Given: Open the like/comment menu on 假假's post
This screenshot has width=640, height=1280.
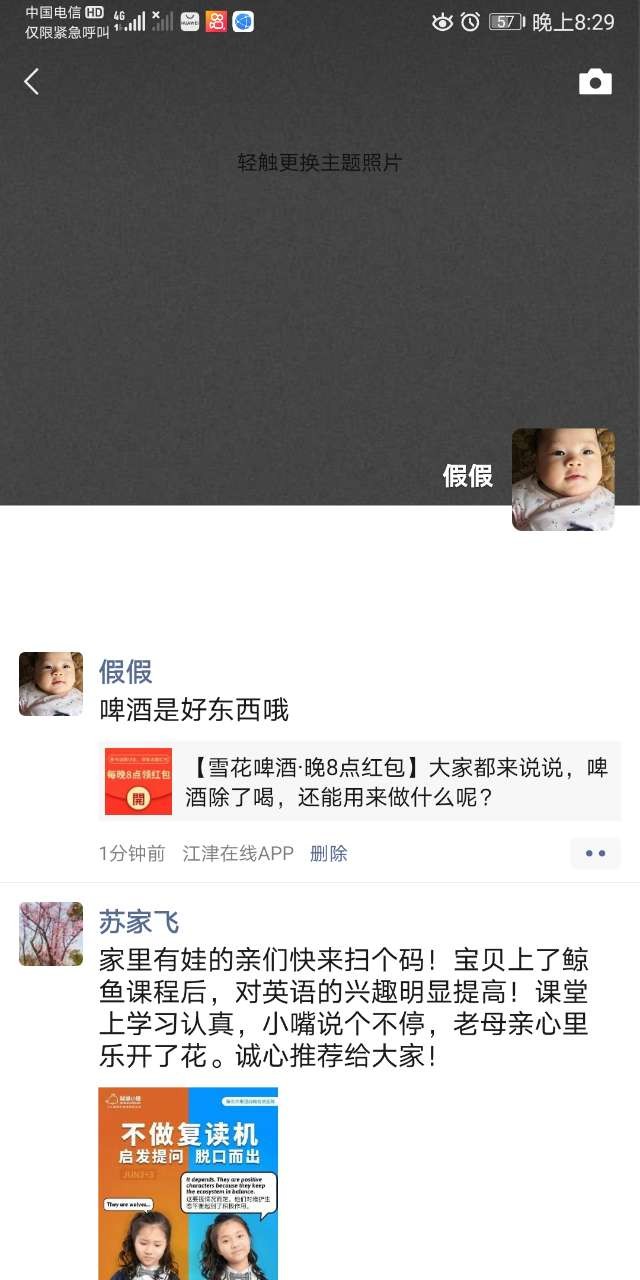Looking at the screenshot, I should point(595,853).
